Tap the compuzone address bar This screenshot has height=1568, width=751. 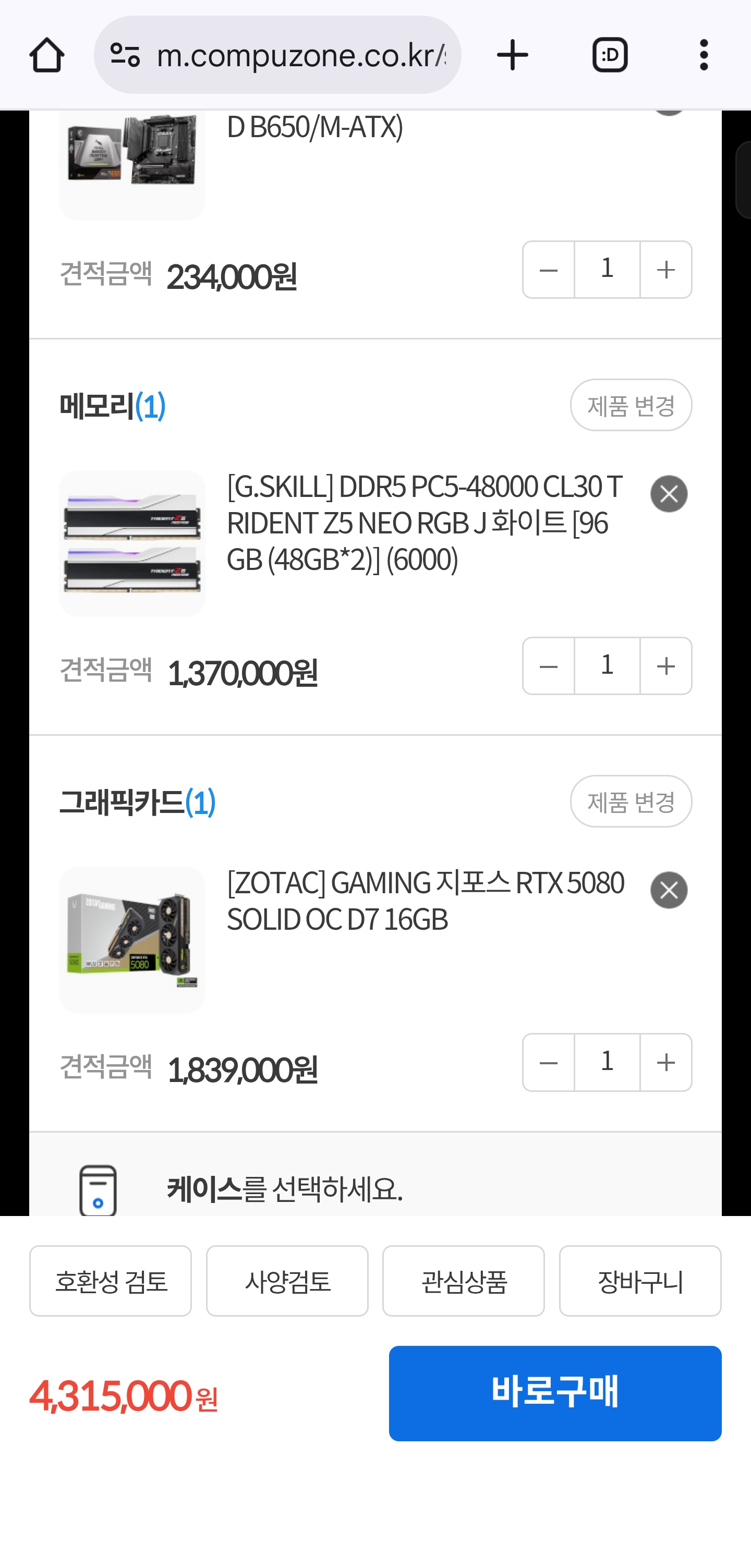point(300,55)
